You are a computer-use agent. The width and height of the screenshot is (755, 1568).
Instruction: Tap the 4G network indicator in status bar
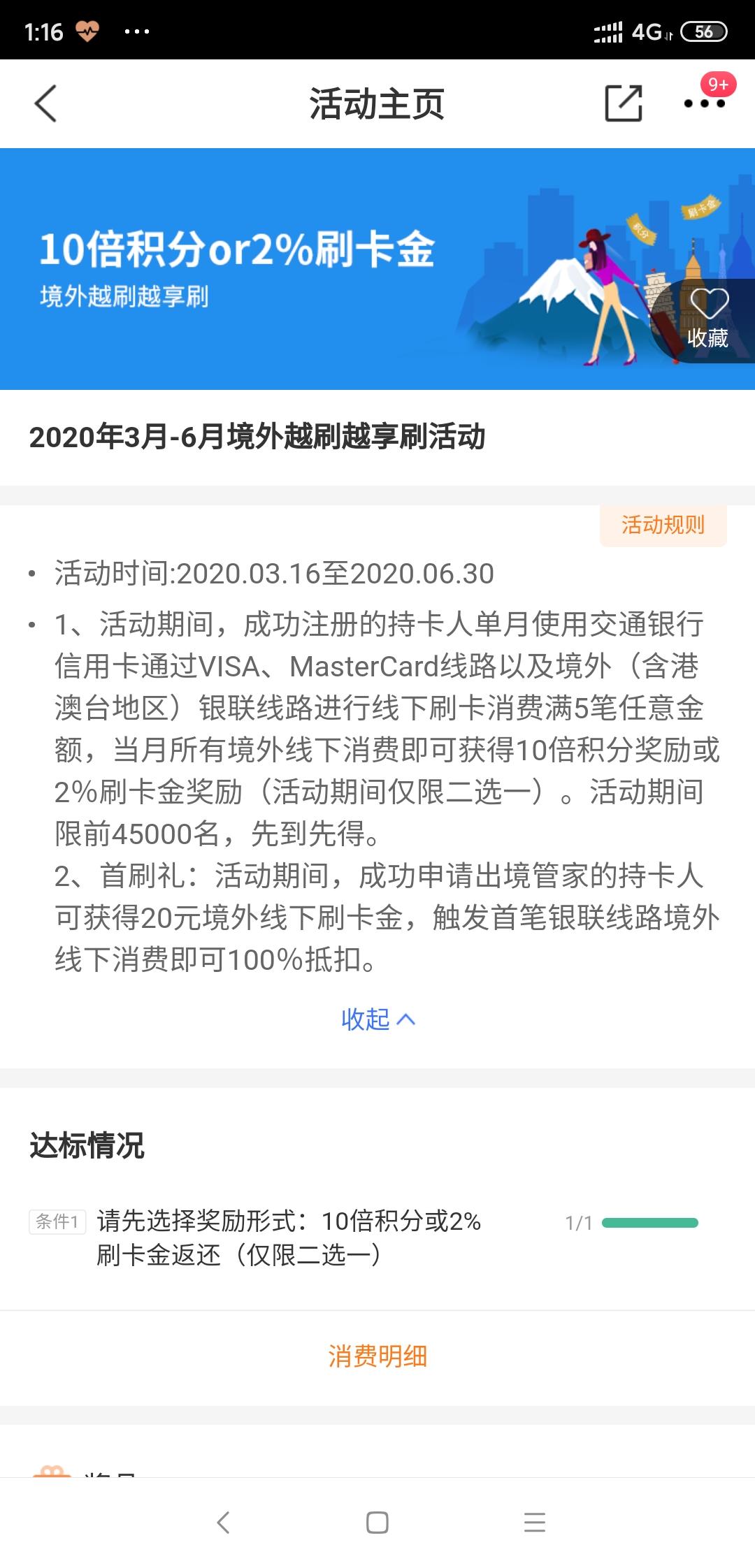pos(647,29)
